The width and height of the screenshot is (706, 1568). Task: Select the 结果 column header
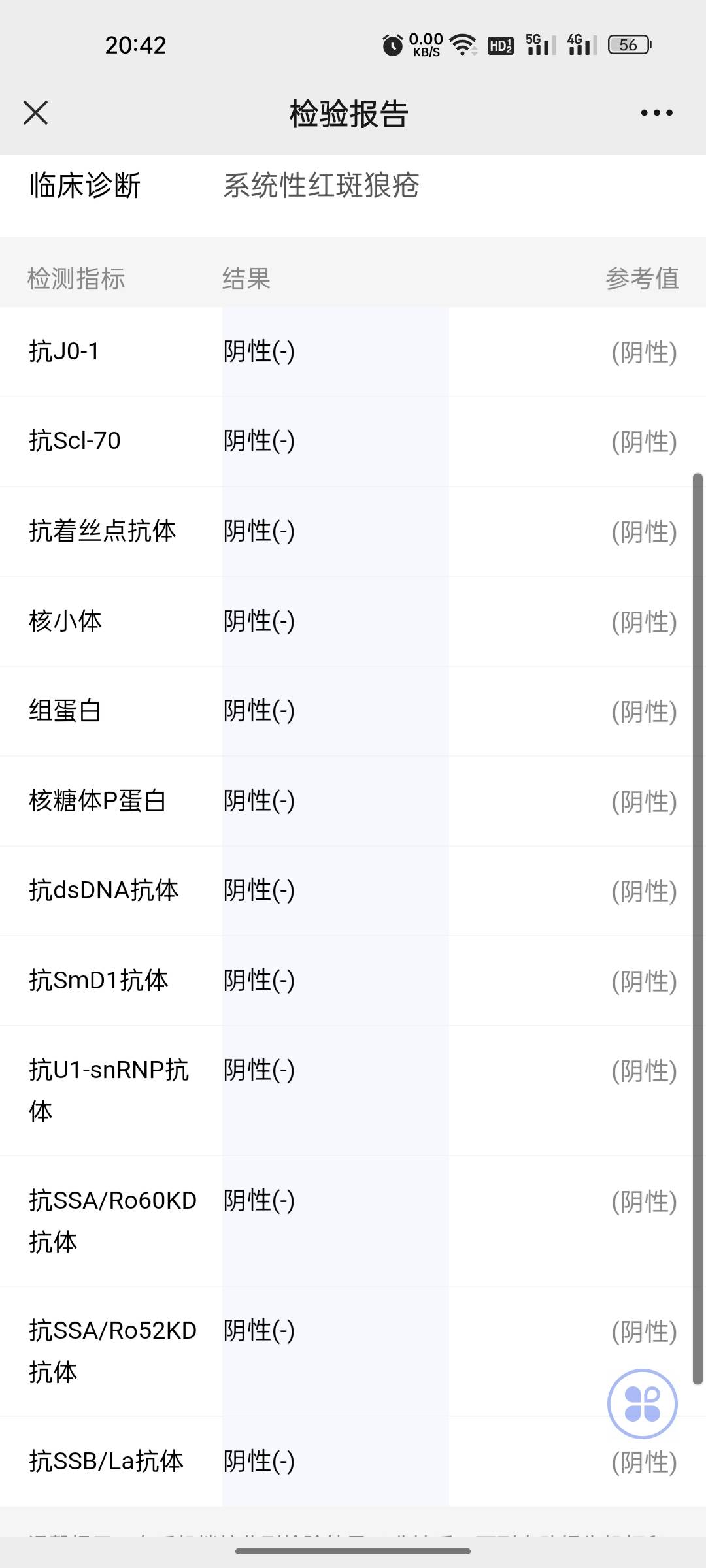[x=246, y=278]
